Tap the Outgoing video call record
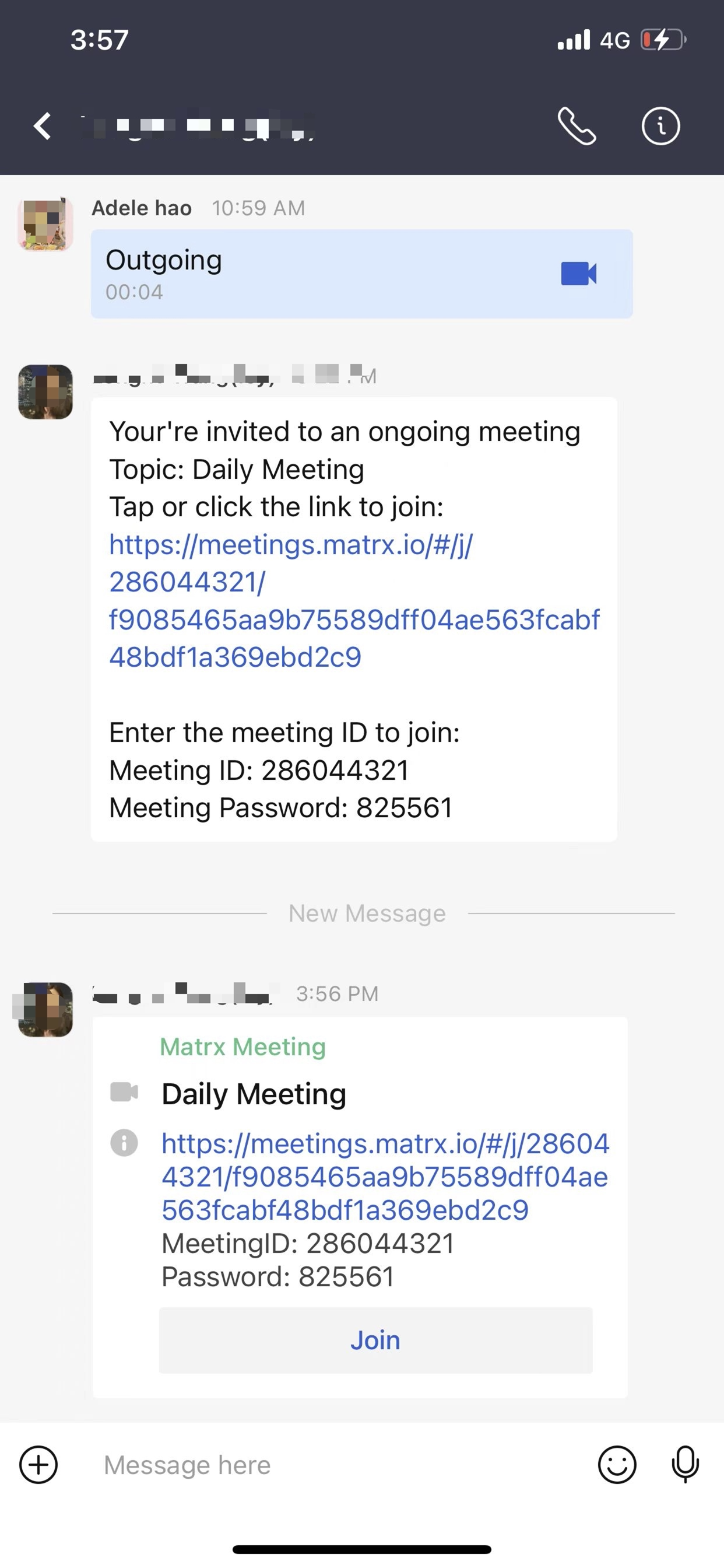 tap(361, 274)
